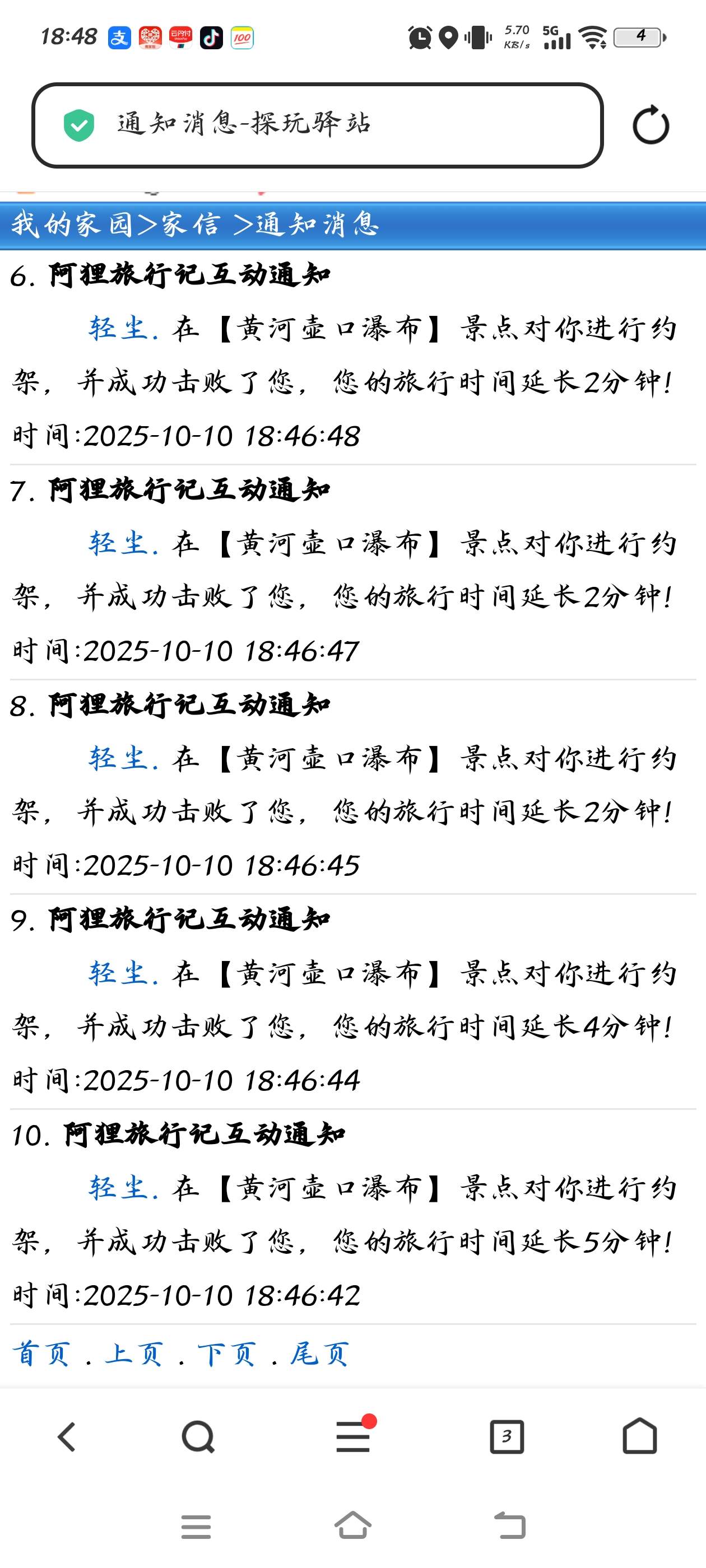Reload the current page
706x1568 pixels.
coord(651,126)
